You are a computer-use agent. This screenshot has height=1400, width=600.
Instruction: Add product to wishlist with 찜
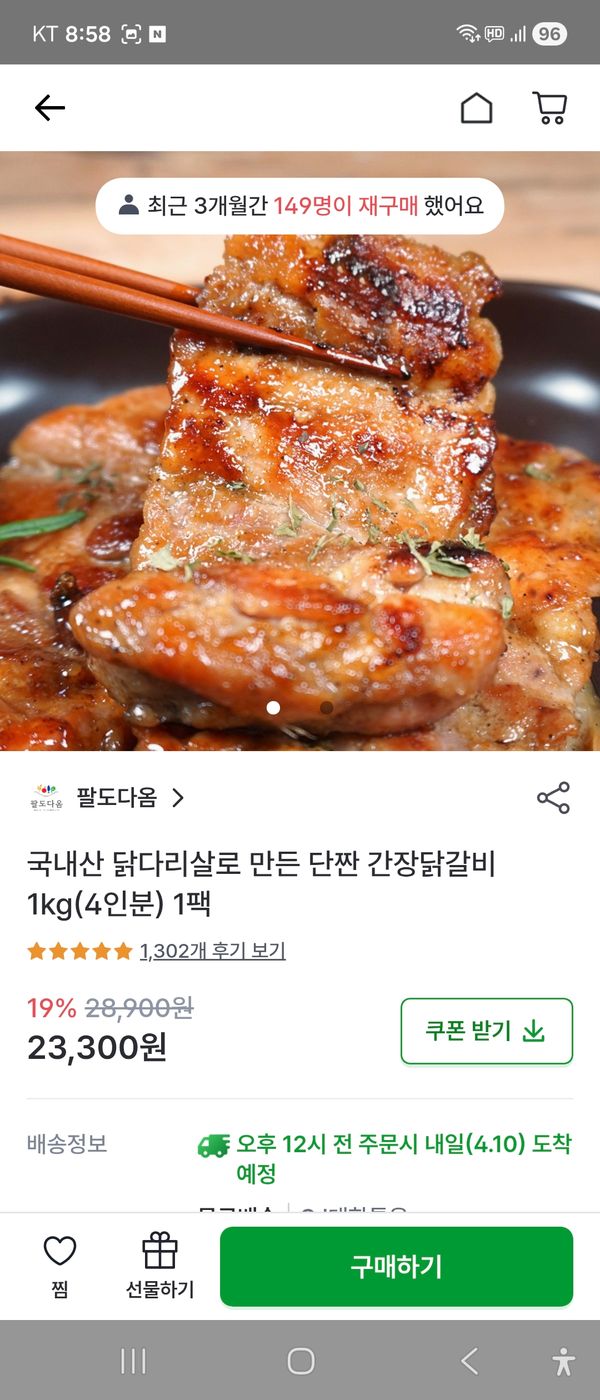[x=60, y=1266]
